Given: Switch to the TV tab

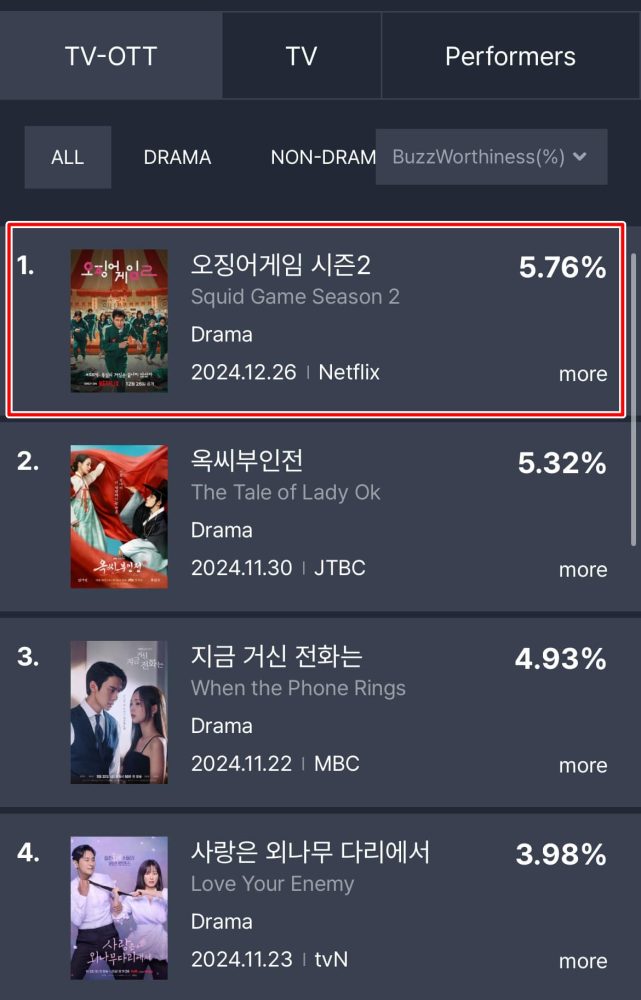Looking at the screenshot, I should pos(301,56).
